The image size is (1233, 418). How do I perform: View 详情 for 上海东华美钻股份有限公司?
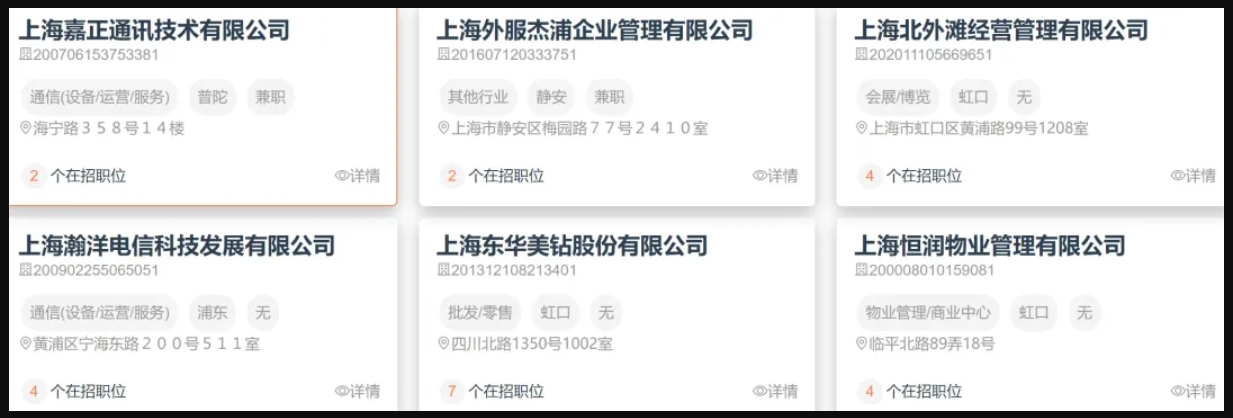(x=776, y=391)
